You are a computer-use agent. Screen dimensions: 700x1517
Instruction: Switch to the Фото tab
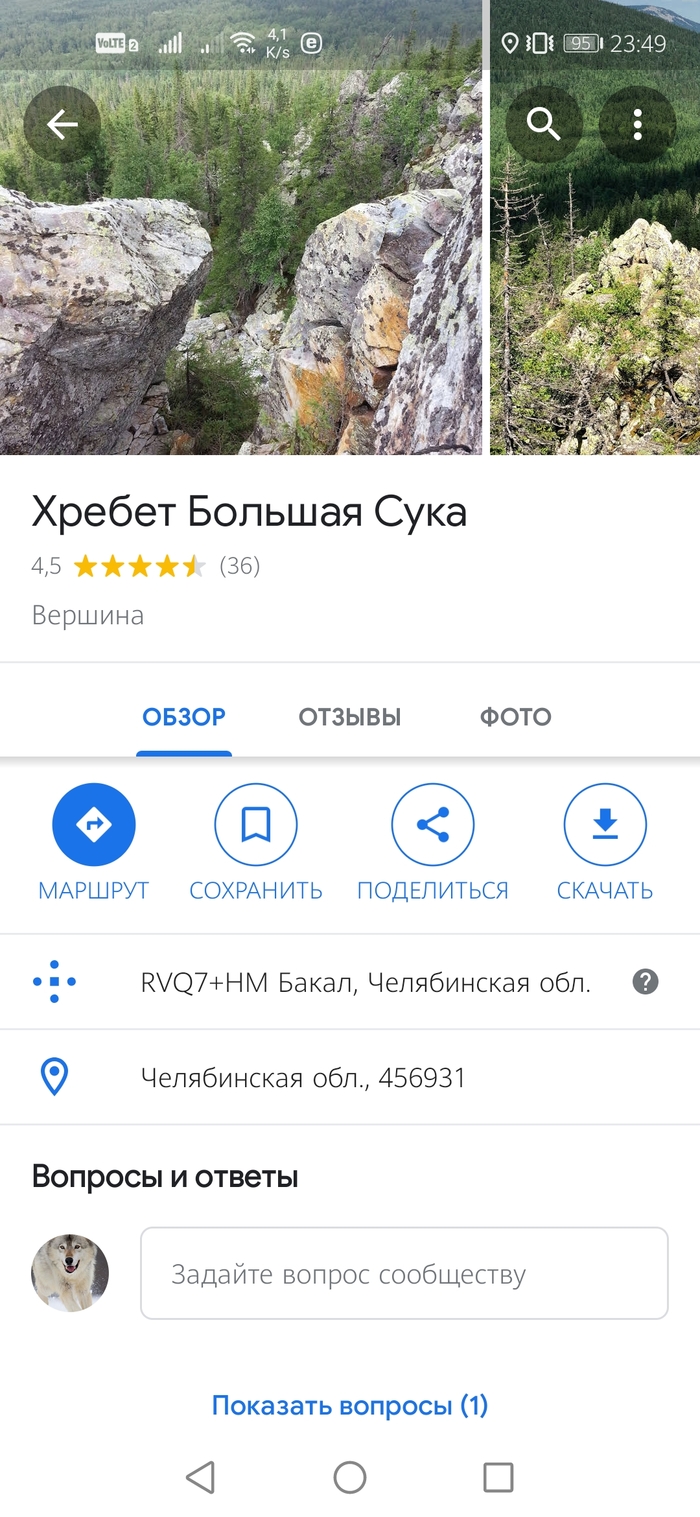pos(515,716)
